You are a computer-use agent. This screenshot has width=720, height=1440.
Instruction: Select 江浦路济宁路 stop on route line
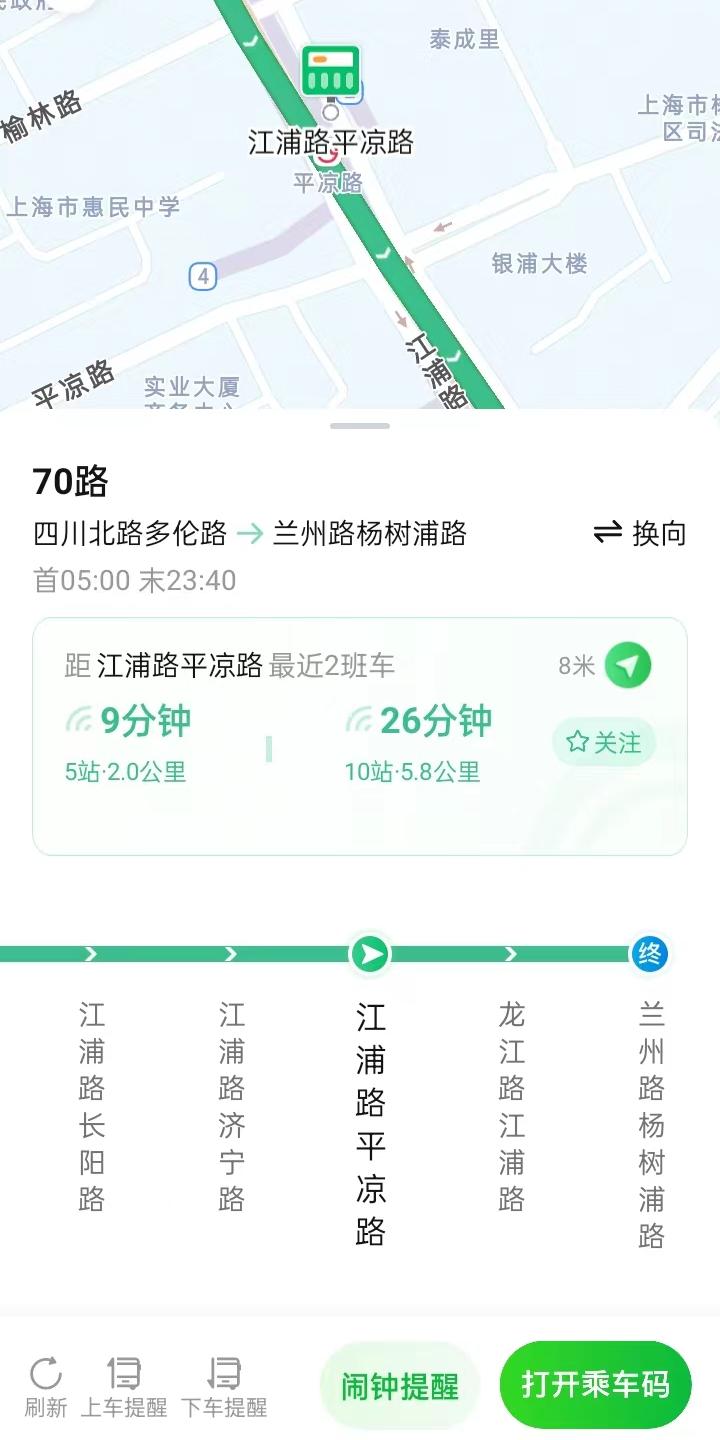[232, 1105]
